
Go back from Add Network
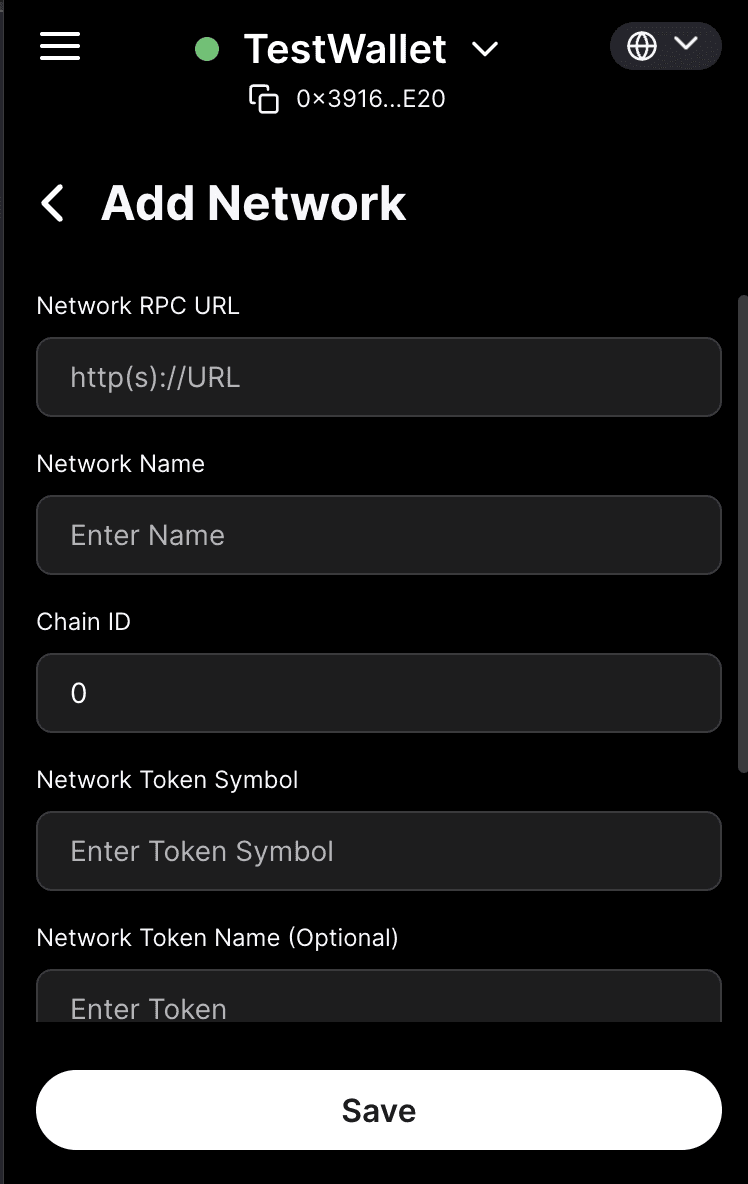53,203
